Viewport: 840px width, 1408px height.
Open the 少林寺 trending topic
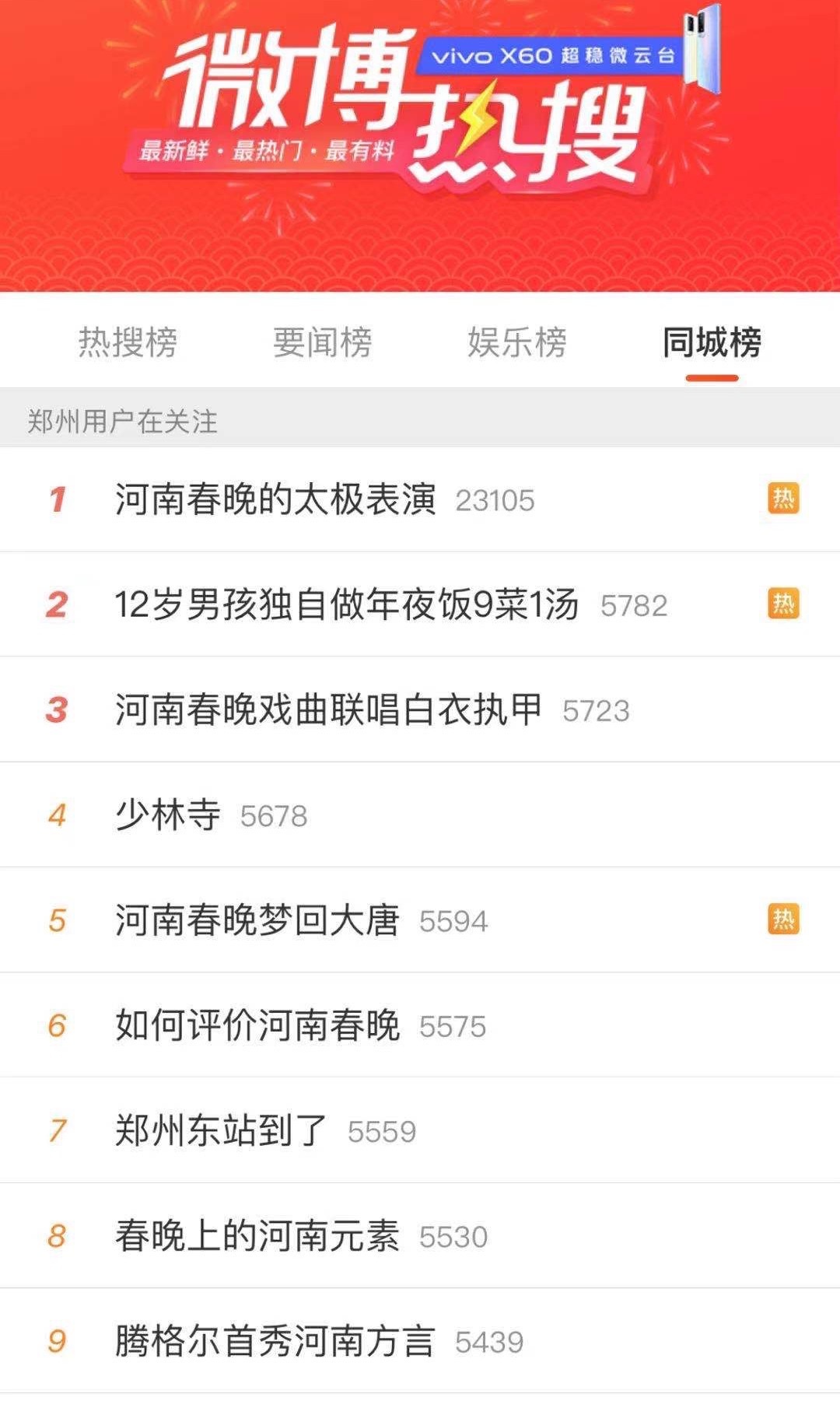[x=167, y=814]
